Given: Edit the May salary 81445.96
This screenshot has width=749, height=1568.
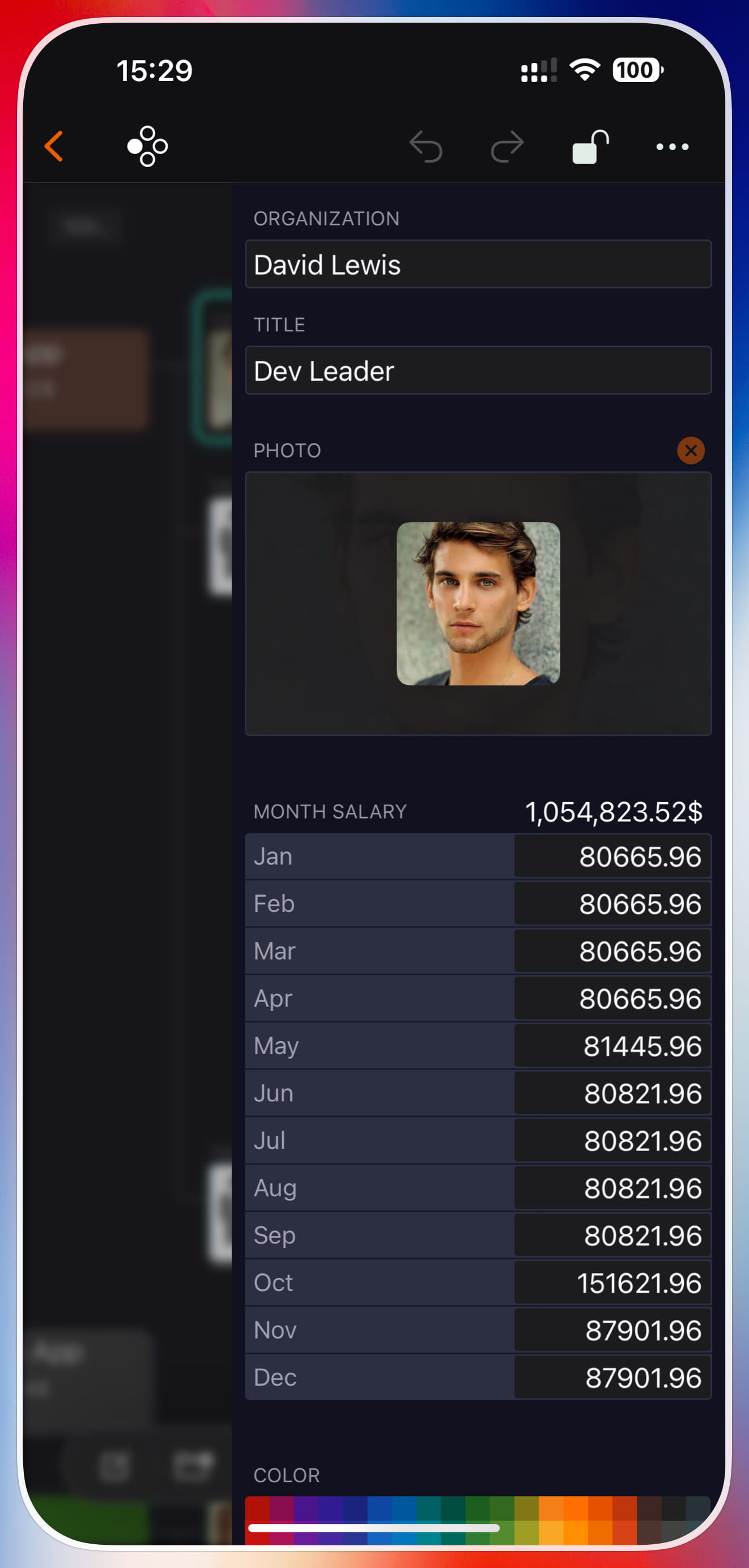Looking at the screenshot, I should [612, 1046].
